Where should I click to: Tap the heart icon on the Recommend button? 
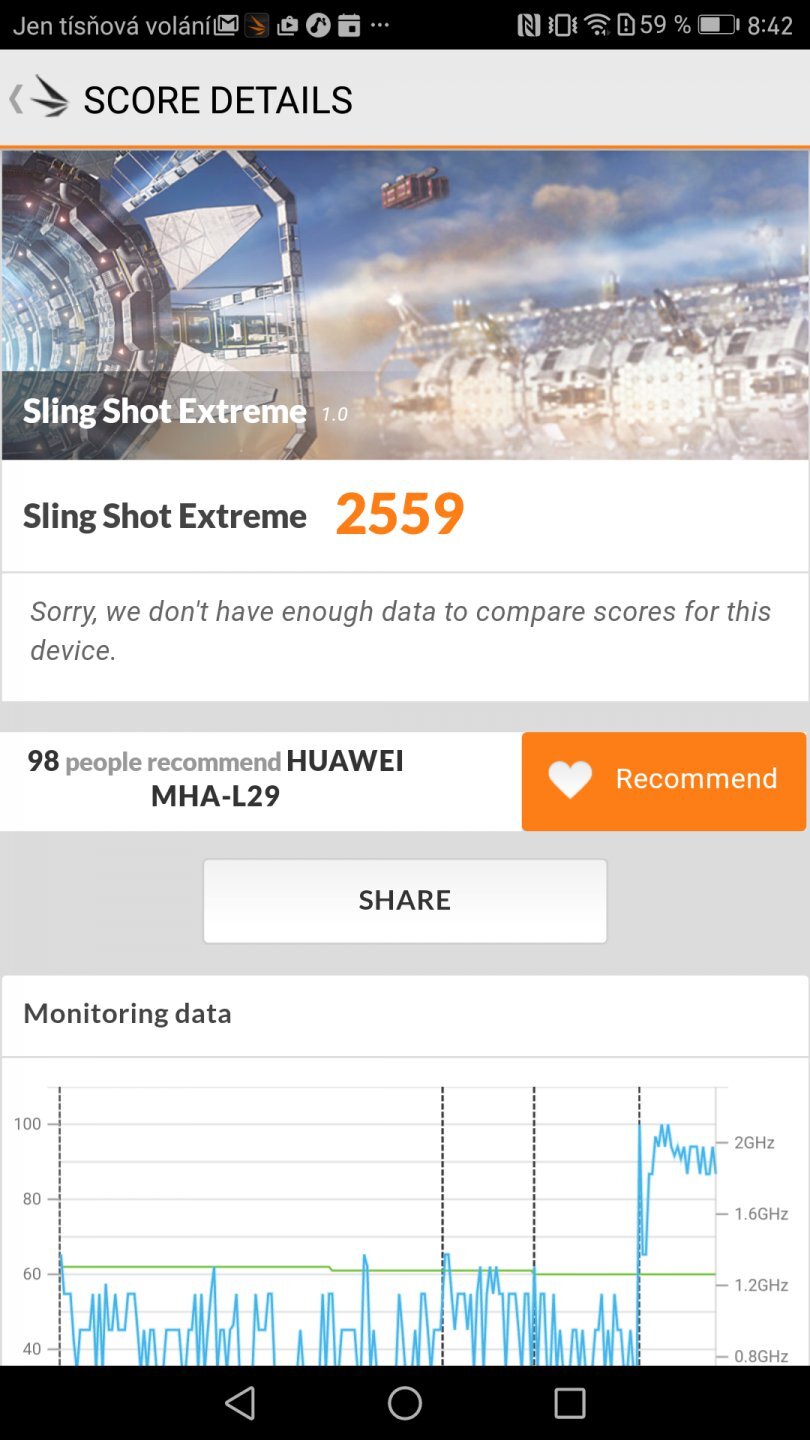coord(570,781)
